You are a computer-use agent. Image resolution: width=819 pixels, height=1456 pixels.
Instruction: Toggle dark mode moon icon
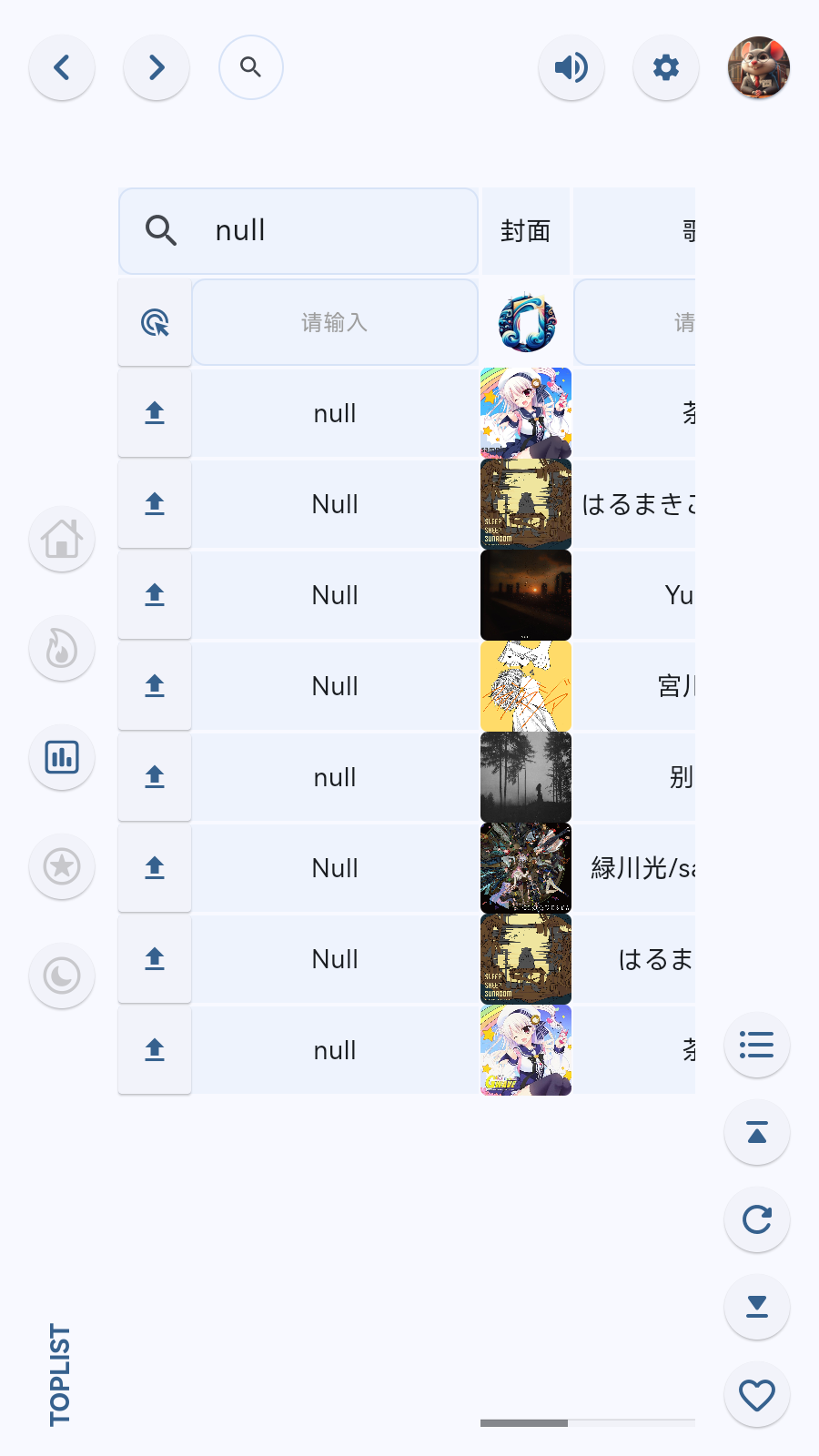pos(62,976)
